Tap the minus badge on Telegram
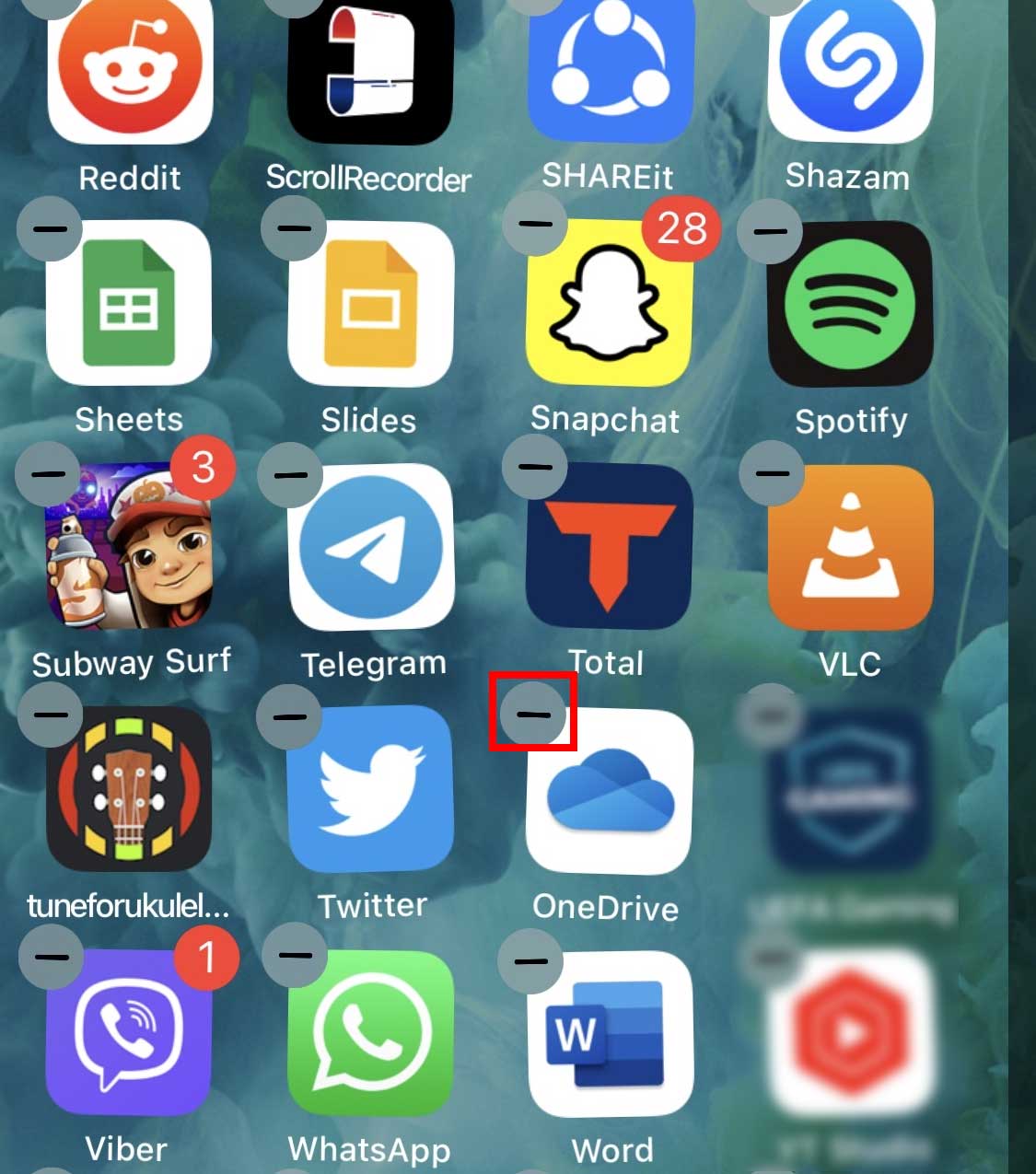Screen dimensions: 1036x1174 [x=291, y=475]
